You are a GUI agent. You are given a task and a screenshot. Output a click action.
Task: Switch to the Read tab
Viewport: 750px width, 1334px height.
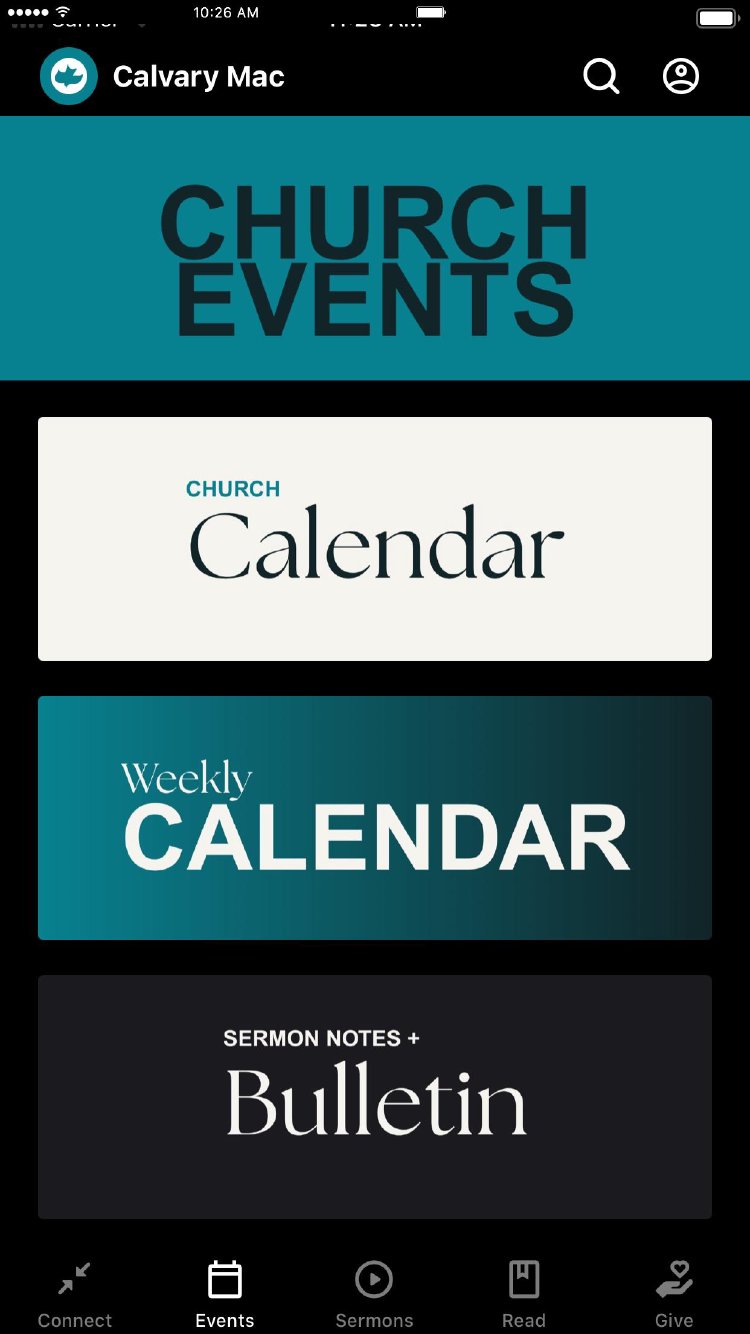[524, 1294]
